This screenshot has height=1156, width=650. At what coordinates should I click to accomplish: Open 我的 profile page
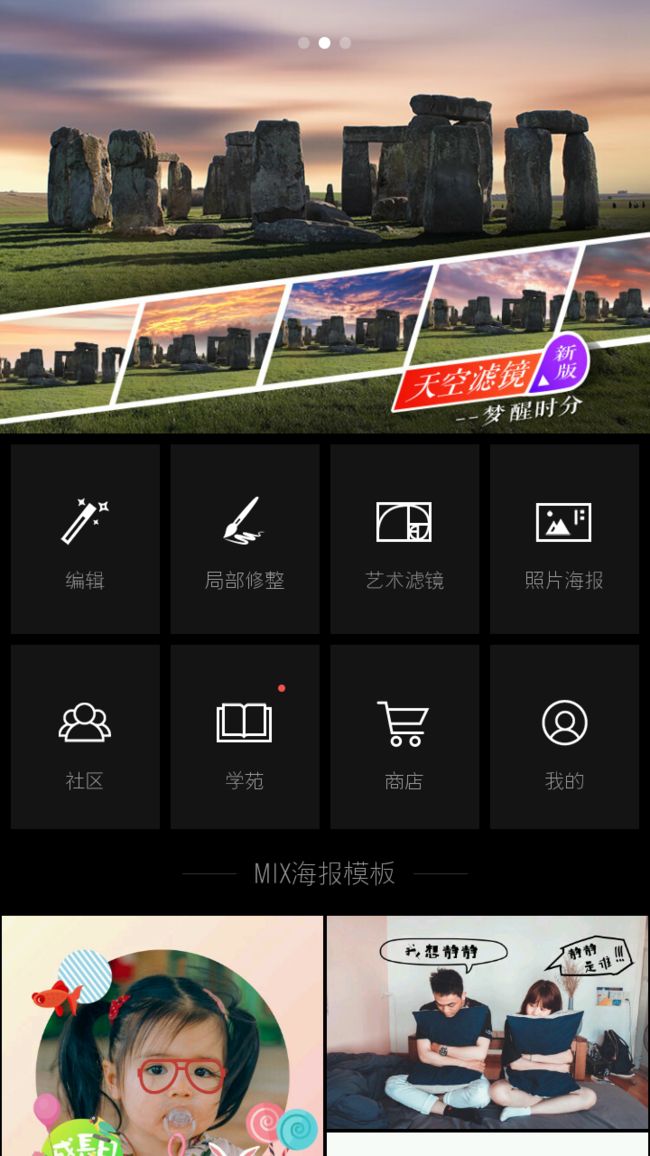(565, 737)
